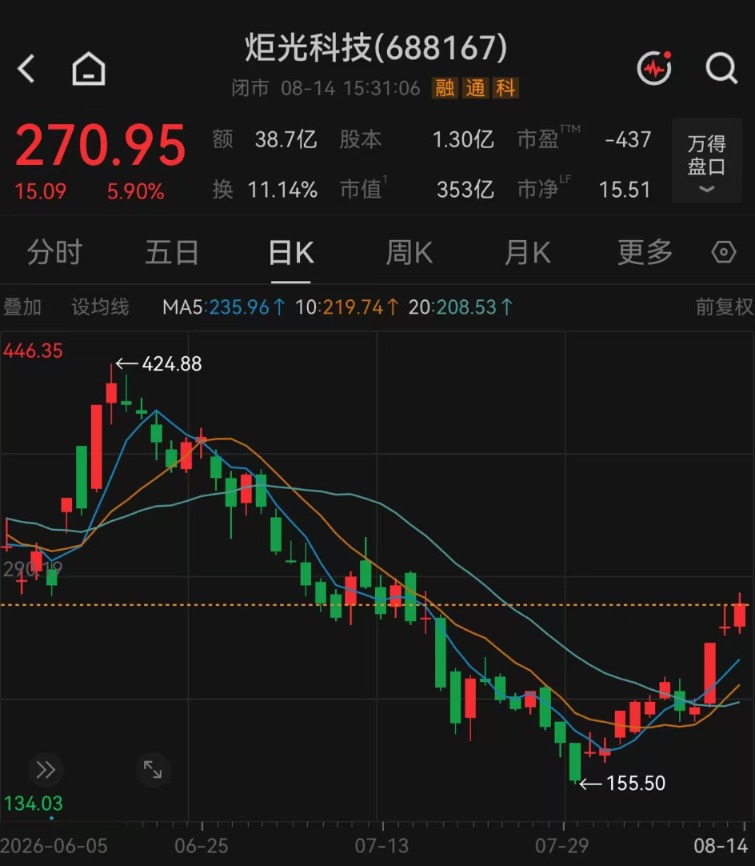Expand the chart to fullscreen
755x866 pixels.
[x=152, y=769]
